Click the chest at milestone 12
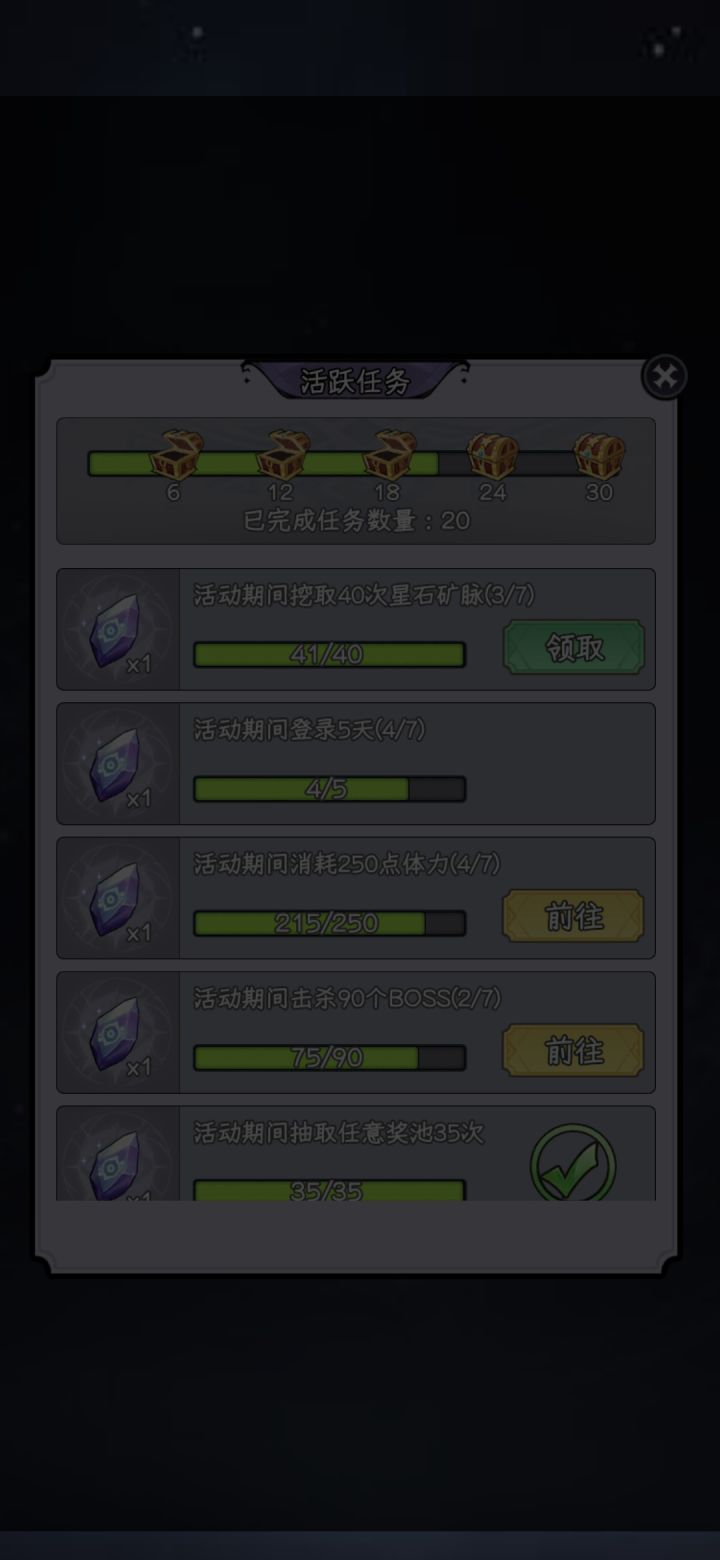This screenshot has height=1560, width=720. click(281, 452)
